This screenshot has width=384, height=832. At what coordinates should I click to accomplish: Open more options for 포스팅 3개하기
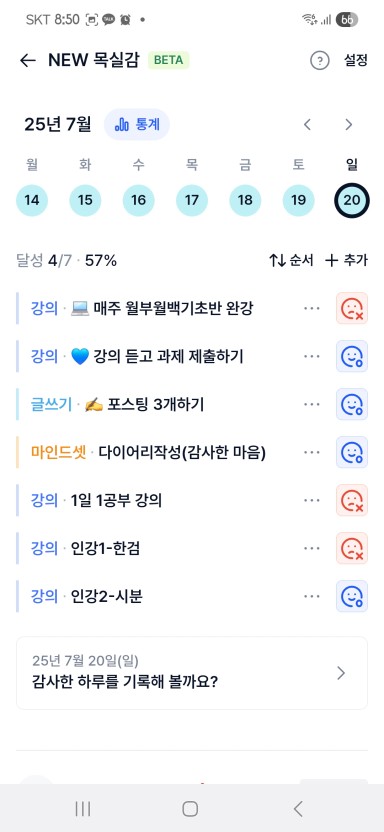312,404
